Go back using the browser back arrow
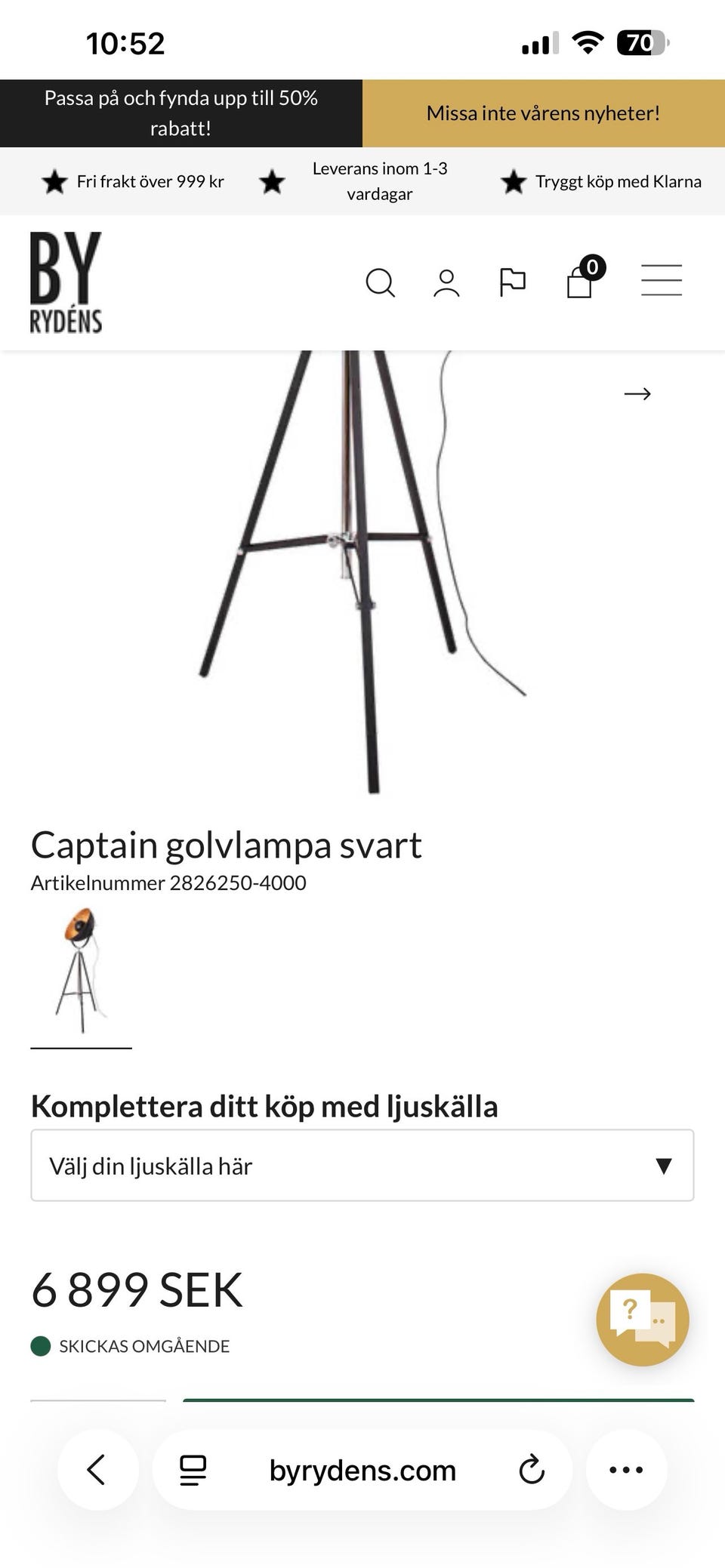This screenshot has width=725, height=1568. 96,1470
